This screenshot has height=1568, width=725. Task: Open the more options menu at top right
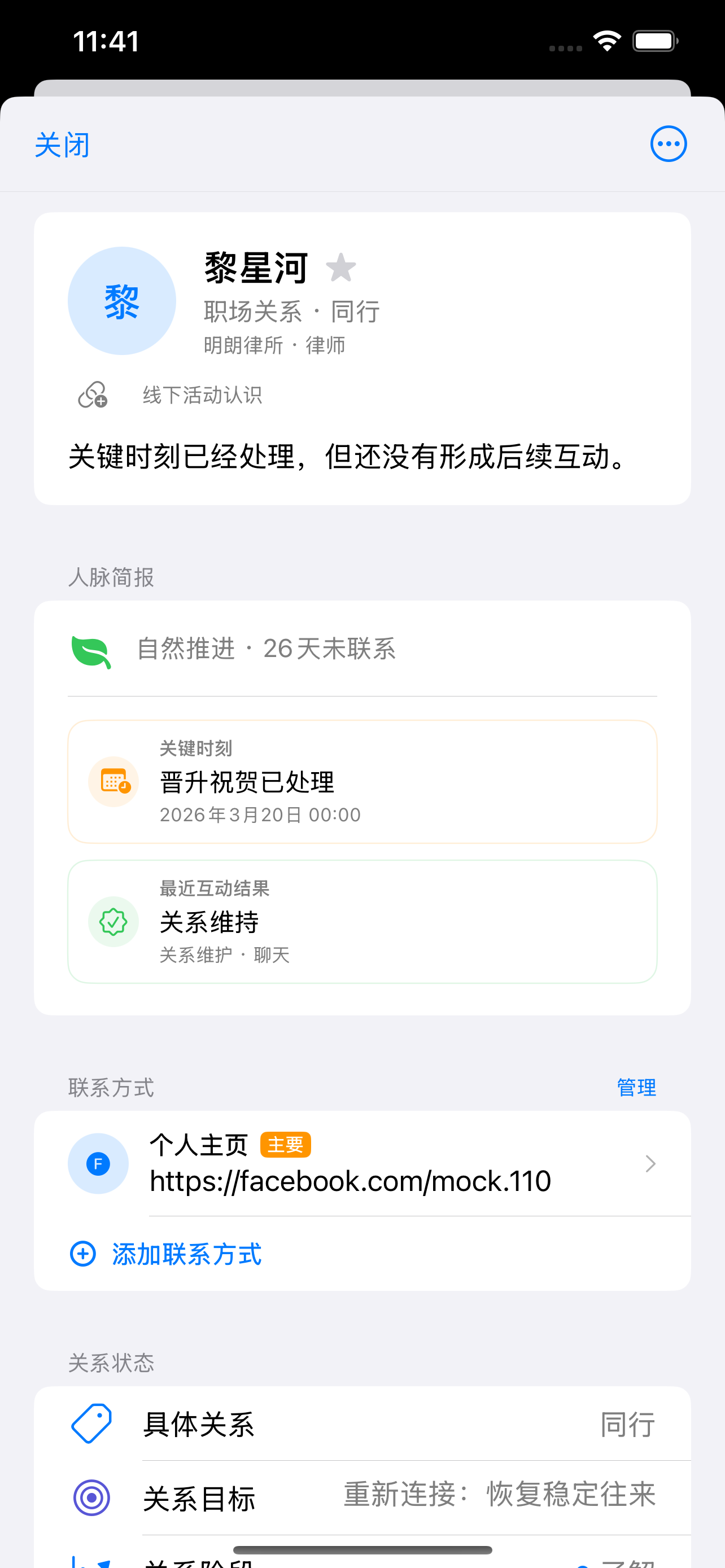[x=668, y=144]
